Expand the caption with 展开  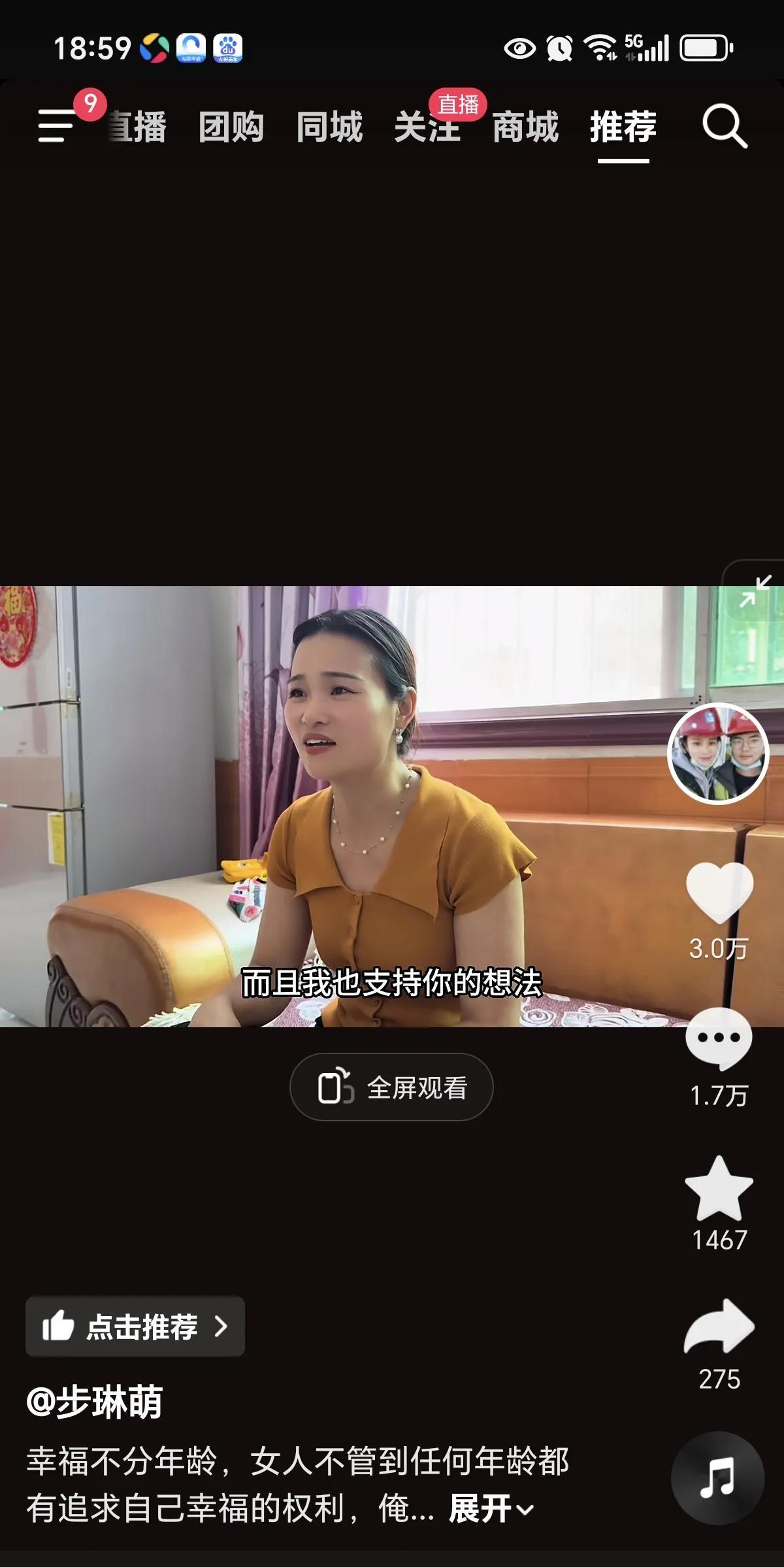click(x=491, y=1509)
